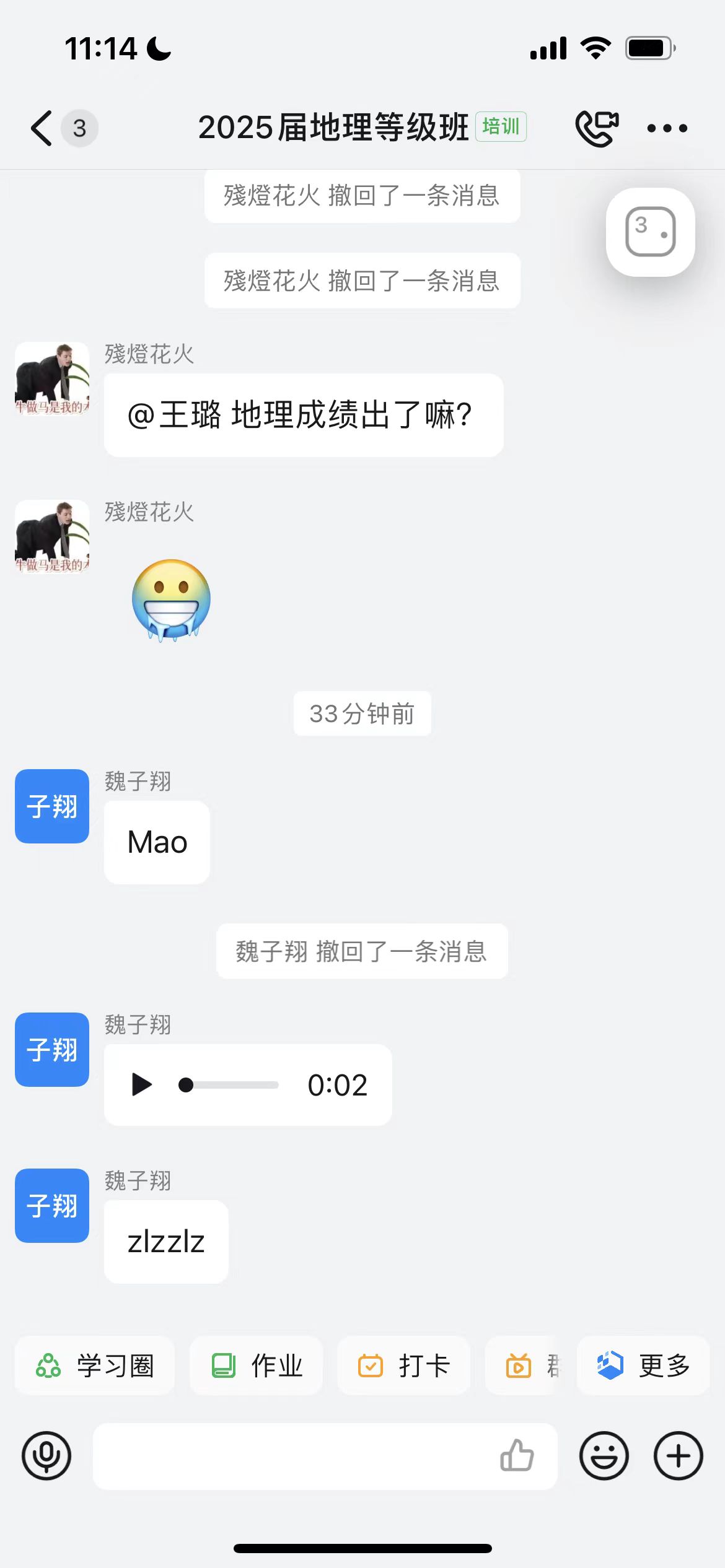Open the plus attachment menu
Screen dimensions: 725x1568
(x=679, y=1456)
